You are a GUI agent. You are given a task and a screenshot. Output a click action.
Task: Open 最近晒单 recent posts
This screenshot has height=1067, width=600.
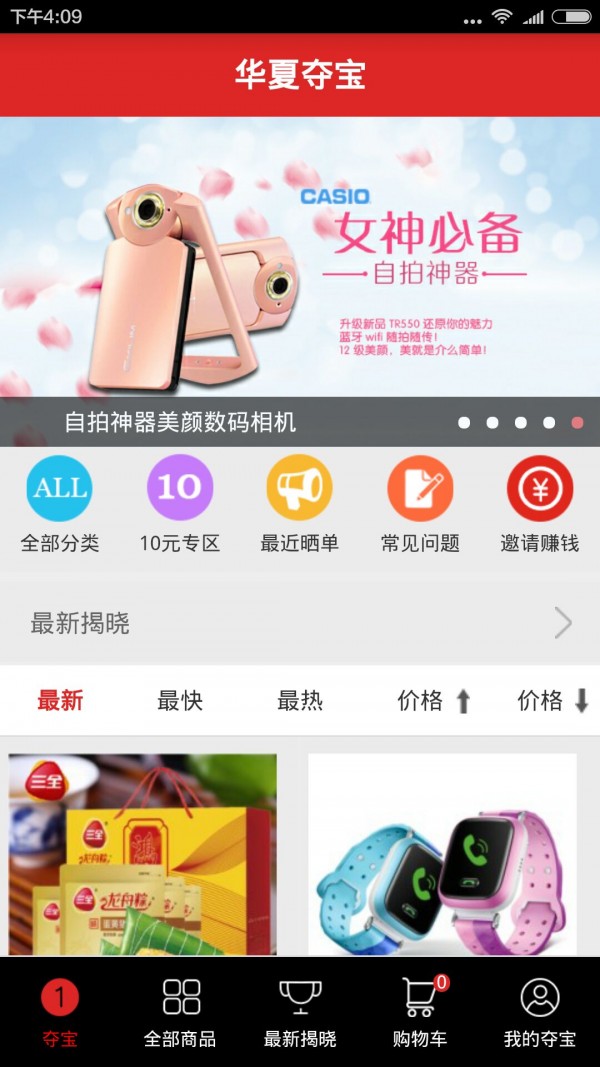tap(300, 504)
